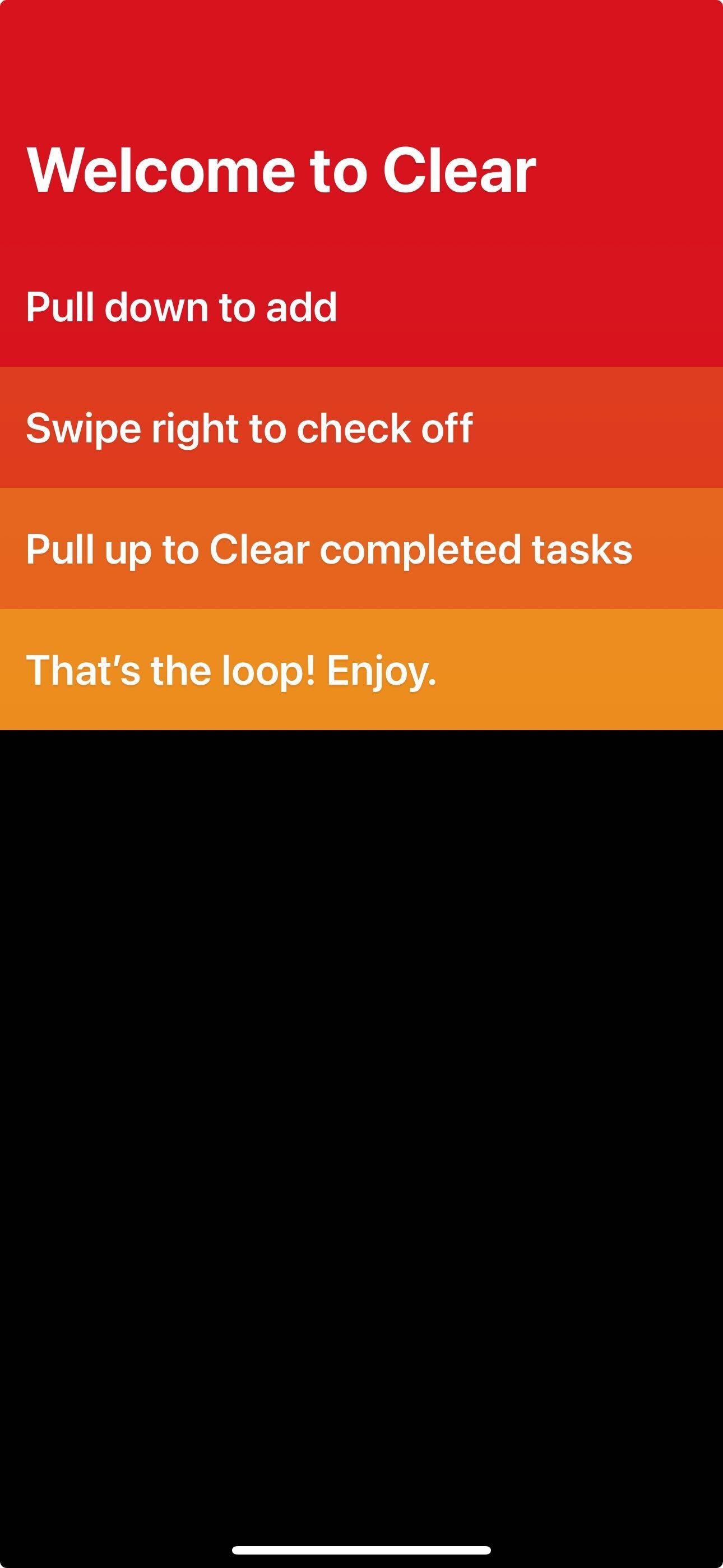
Task: Select the 'Swipe right to check off' task
Action: point(361,427)
